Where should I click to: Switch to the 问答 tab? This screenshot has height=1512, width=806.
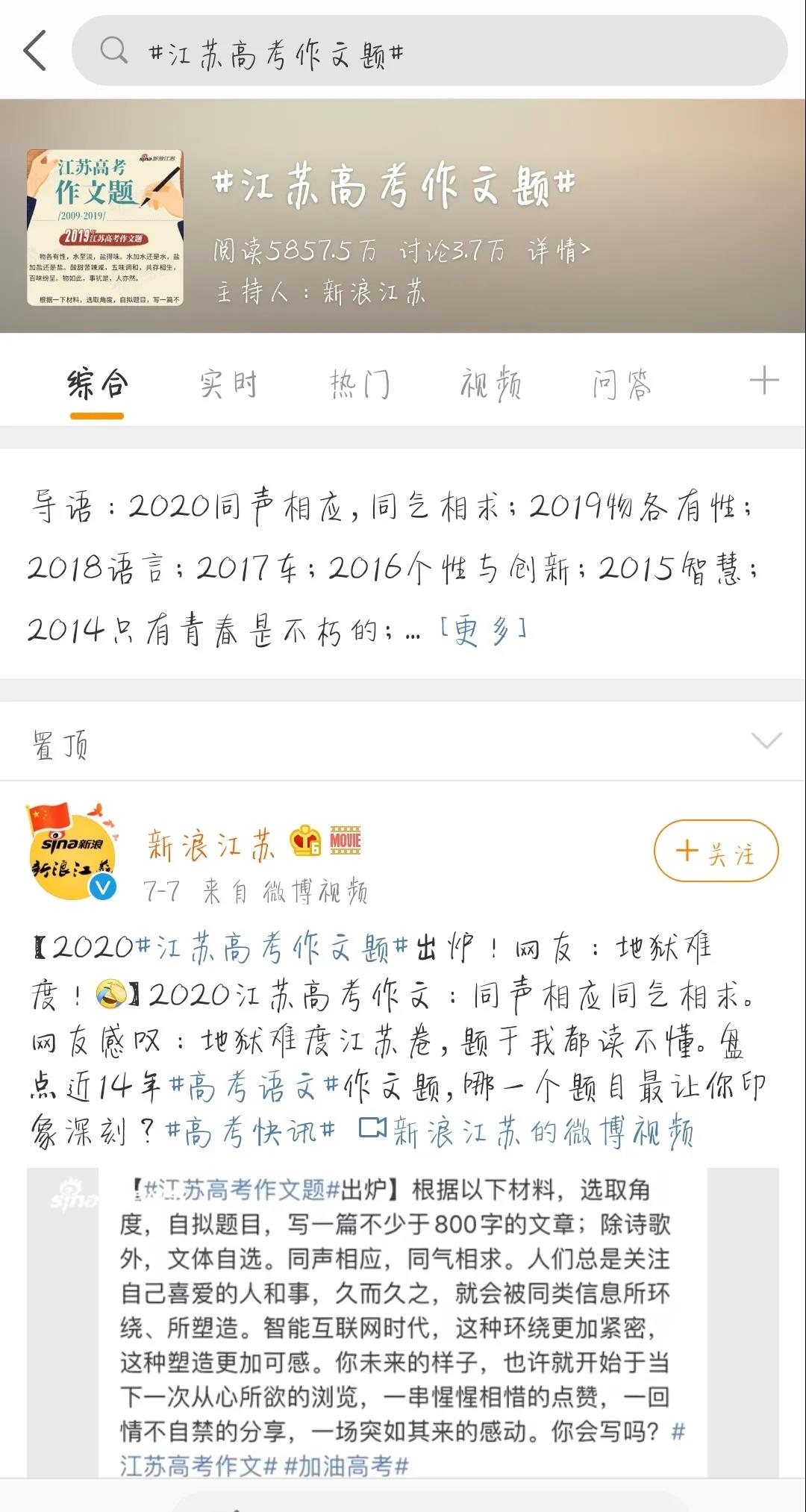[622, 385]
